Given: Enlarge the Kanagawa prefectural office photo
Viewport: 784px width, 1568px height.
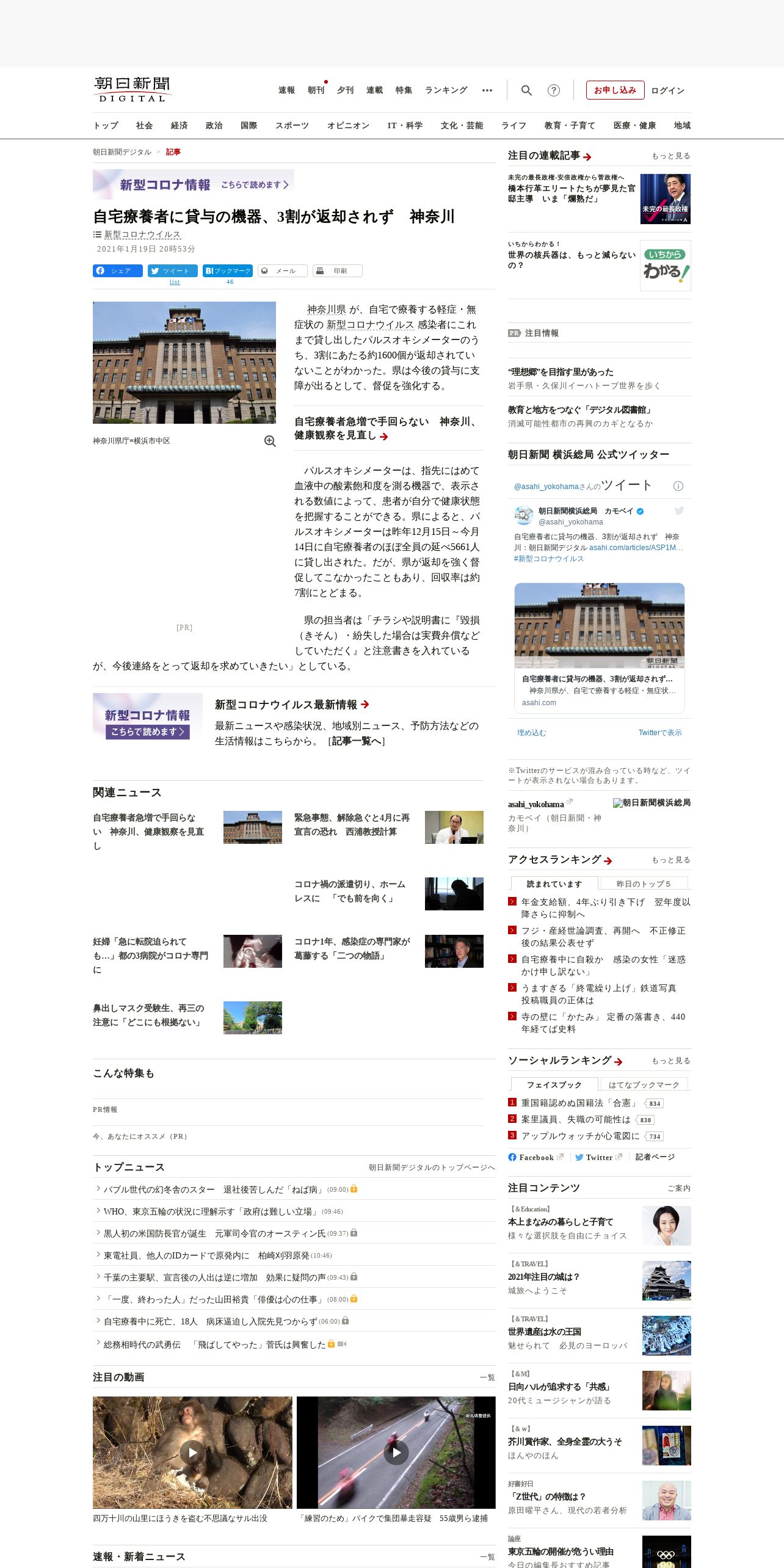Looking at the screenshot, I should (x=270, y=441).
